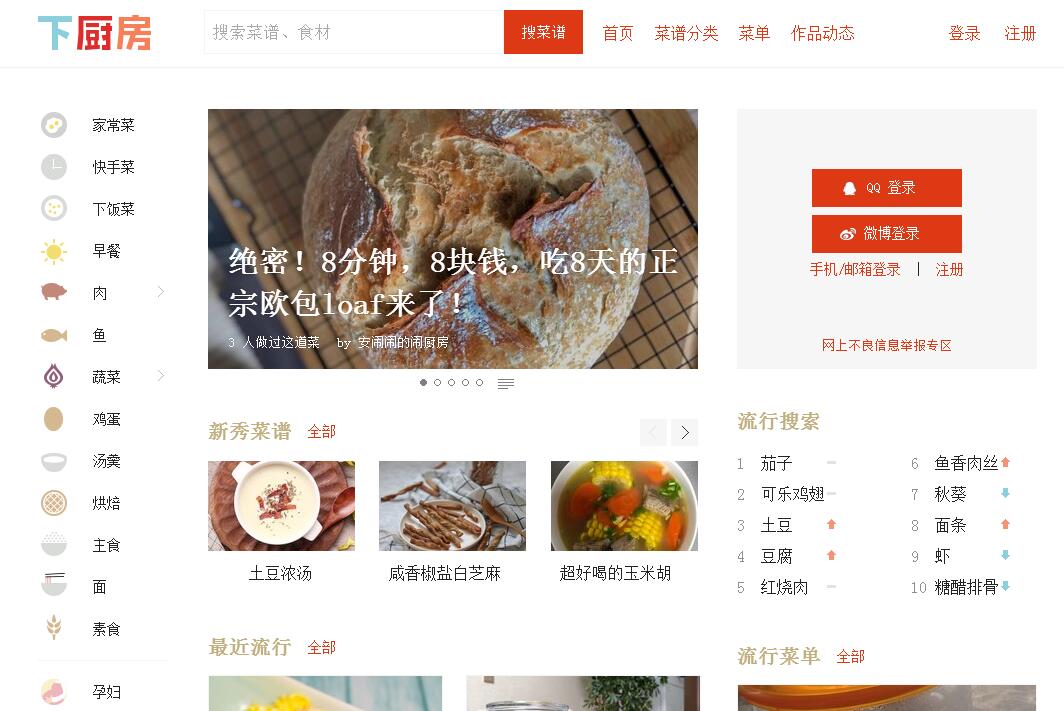Open the 烘焙 baking category

click(x=106, y=503)
